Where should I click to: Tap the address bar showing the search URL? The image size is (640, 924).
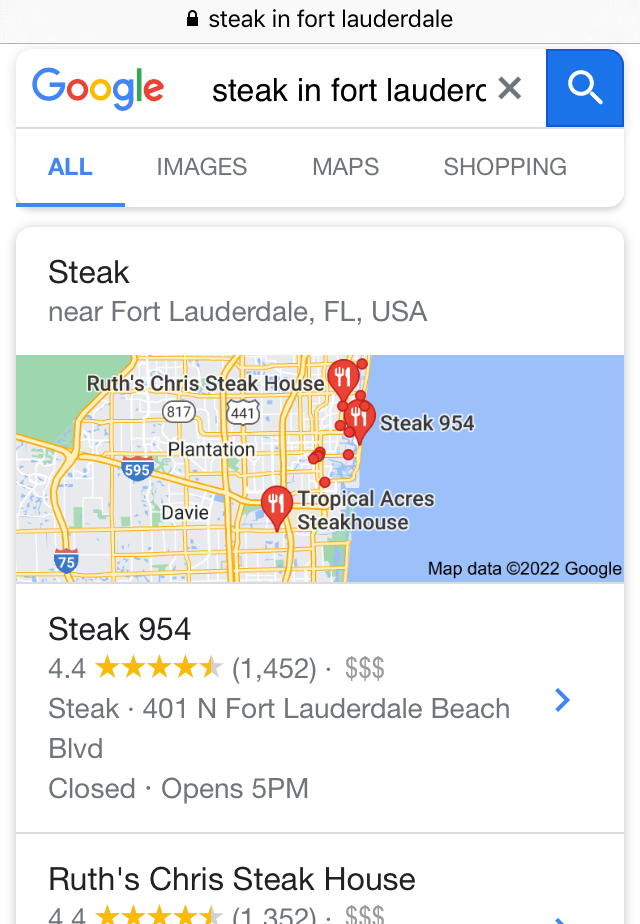(320, 19)
